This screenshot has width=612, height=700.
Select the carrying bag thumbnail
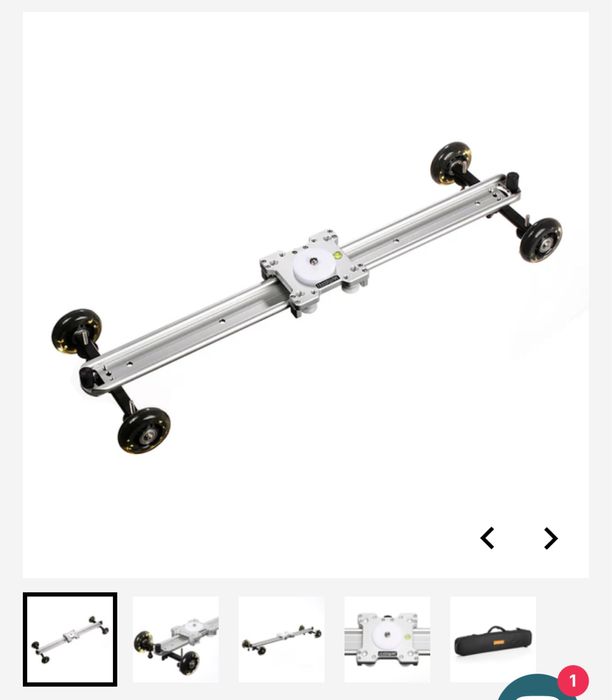[493, 640]
